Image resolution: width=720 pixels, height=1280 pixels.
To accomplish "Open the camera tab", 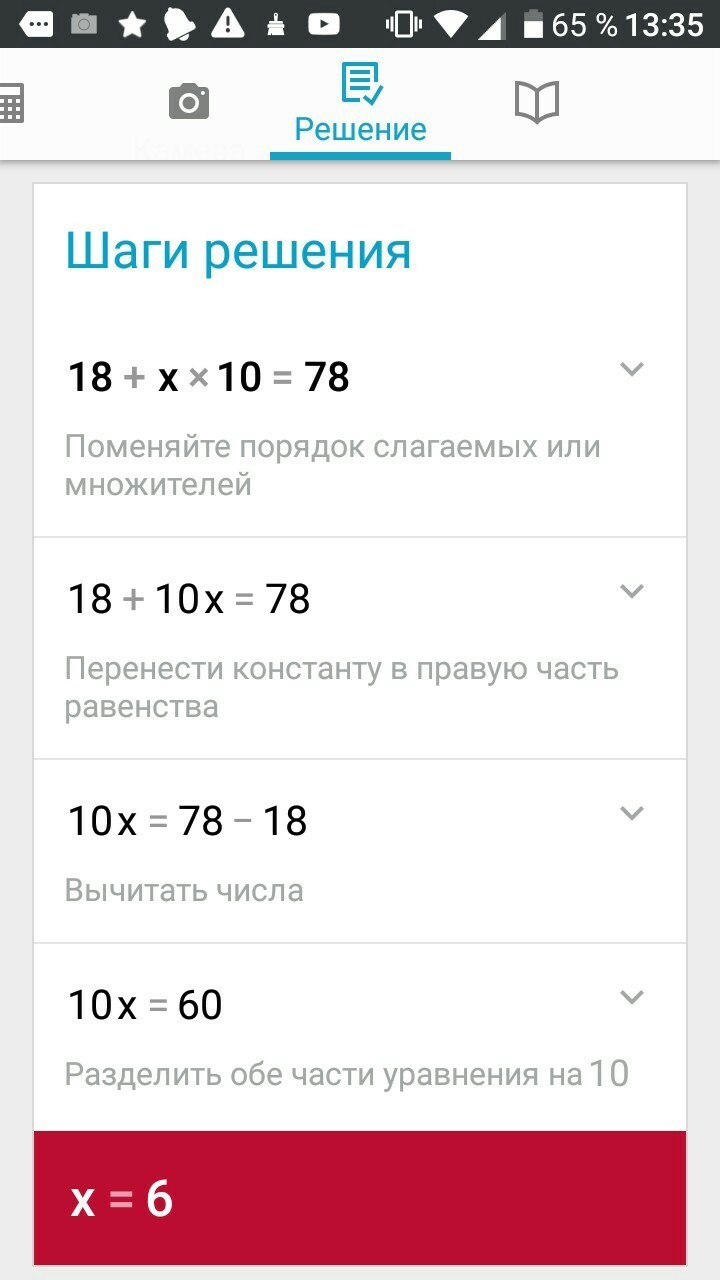I will 188,102.
